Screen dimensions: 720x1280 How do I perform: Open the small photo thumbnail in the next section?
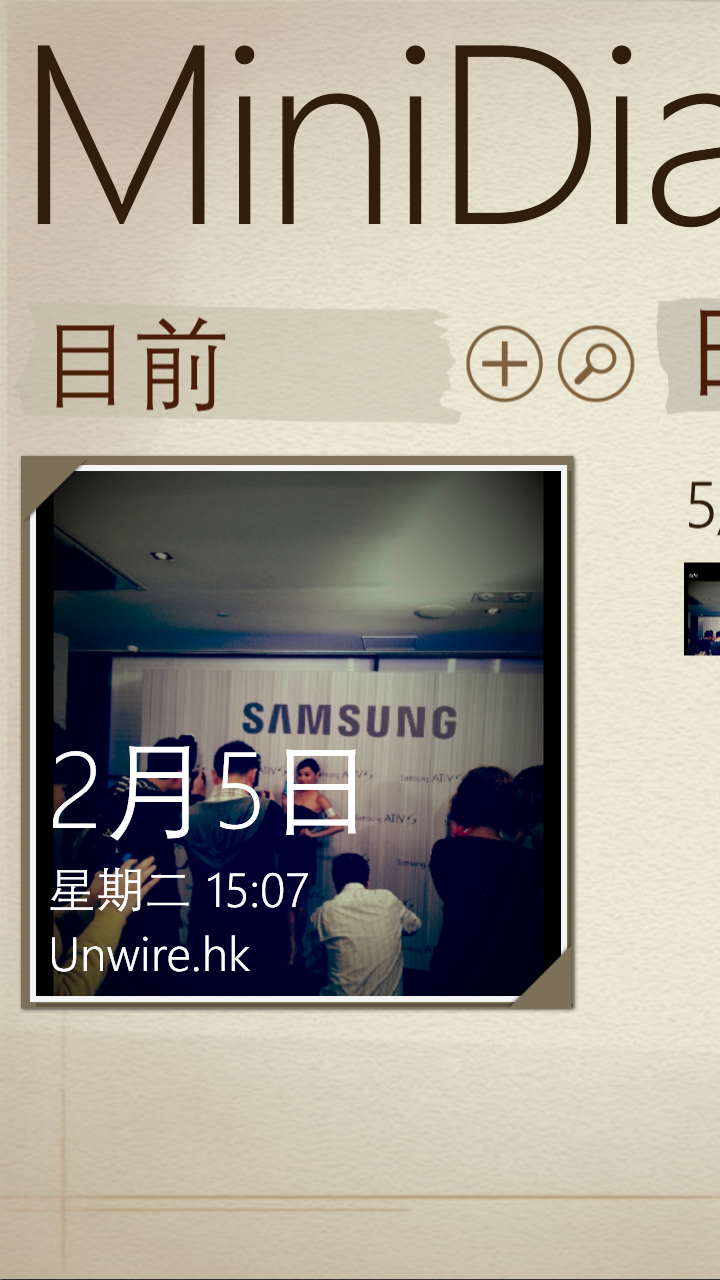pos(702,609)
